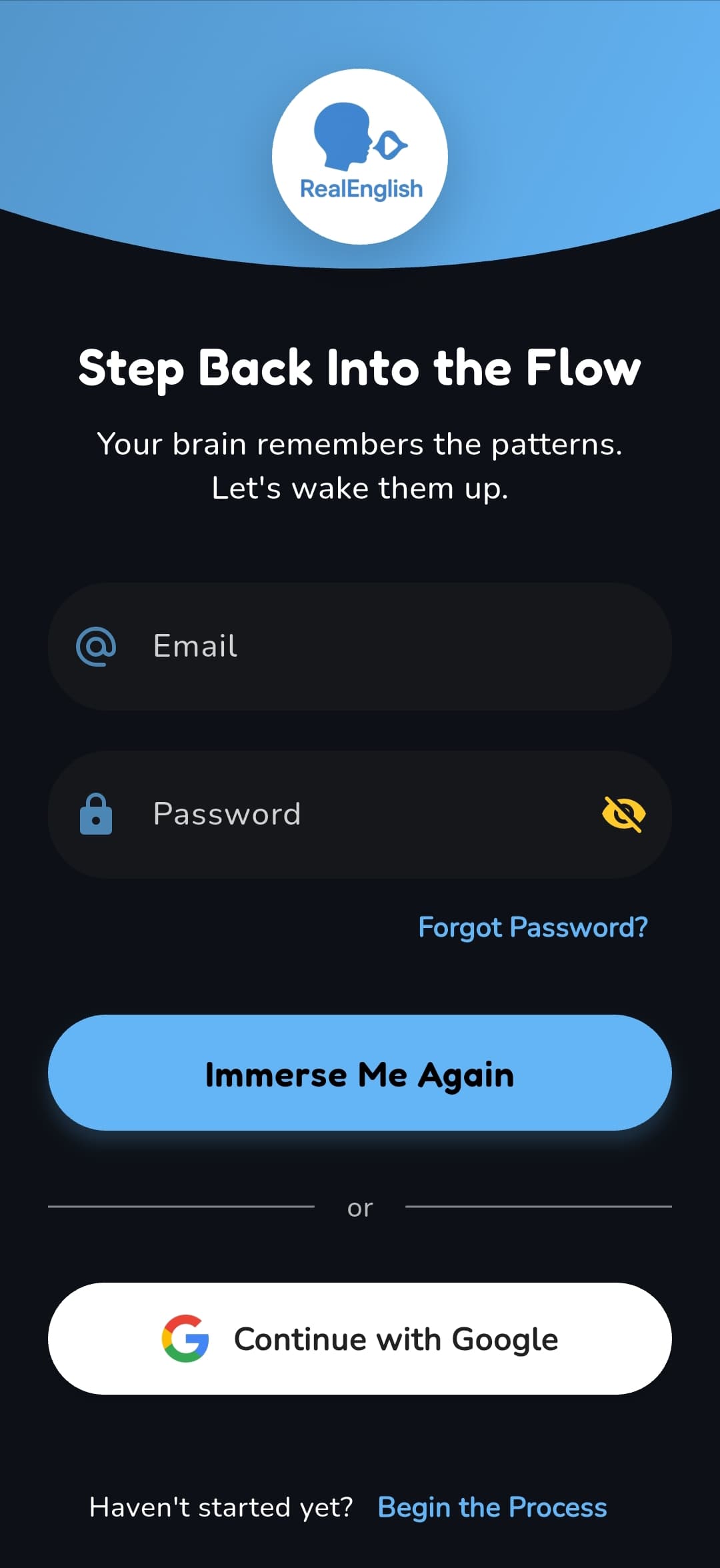Open the Forgot Password link

533,927
